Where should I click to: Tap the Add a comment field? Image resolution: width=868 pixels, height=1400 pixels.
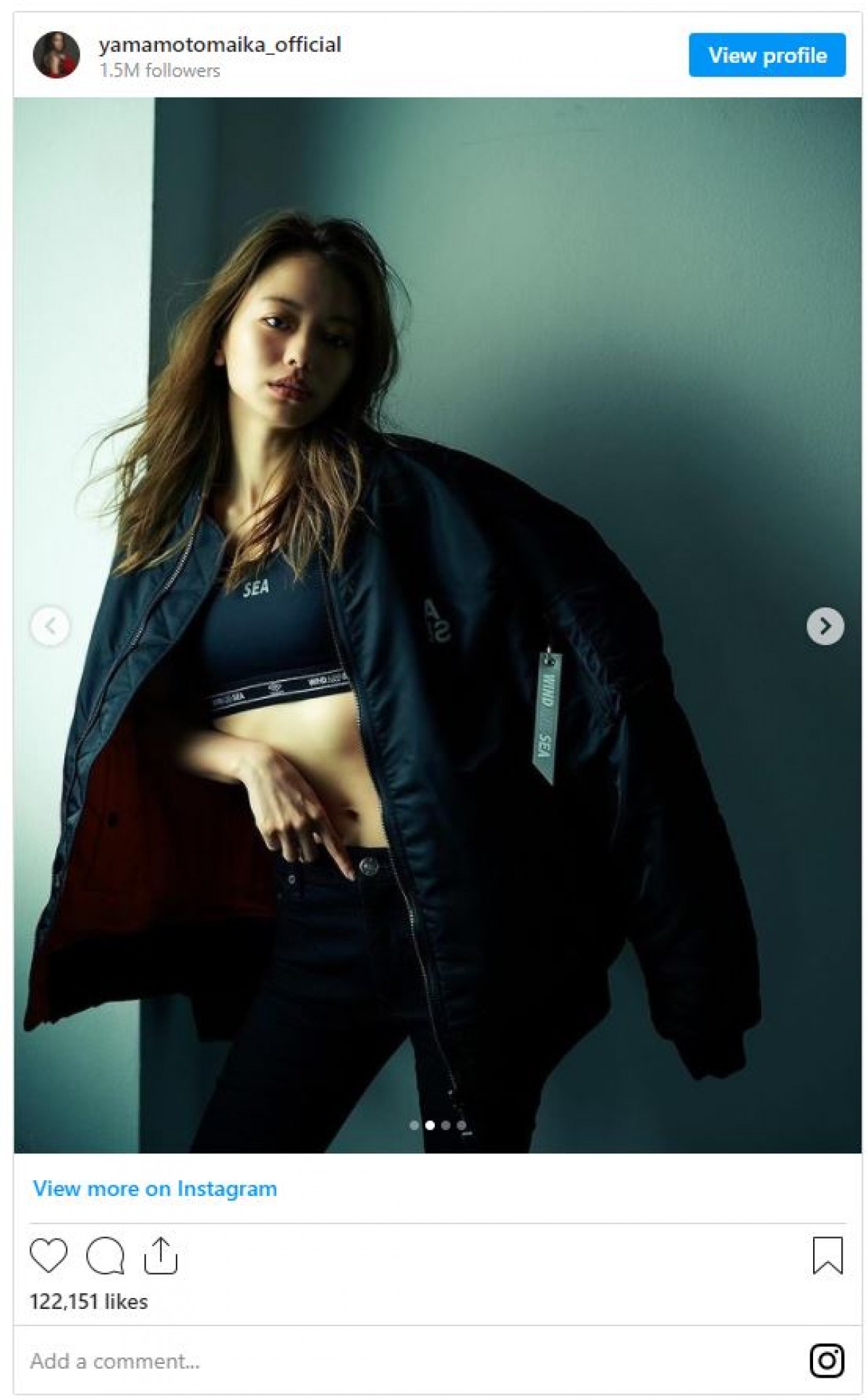[289, 1361]
